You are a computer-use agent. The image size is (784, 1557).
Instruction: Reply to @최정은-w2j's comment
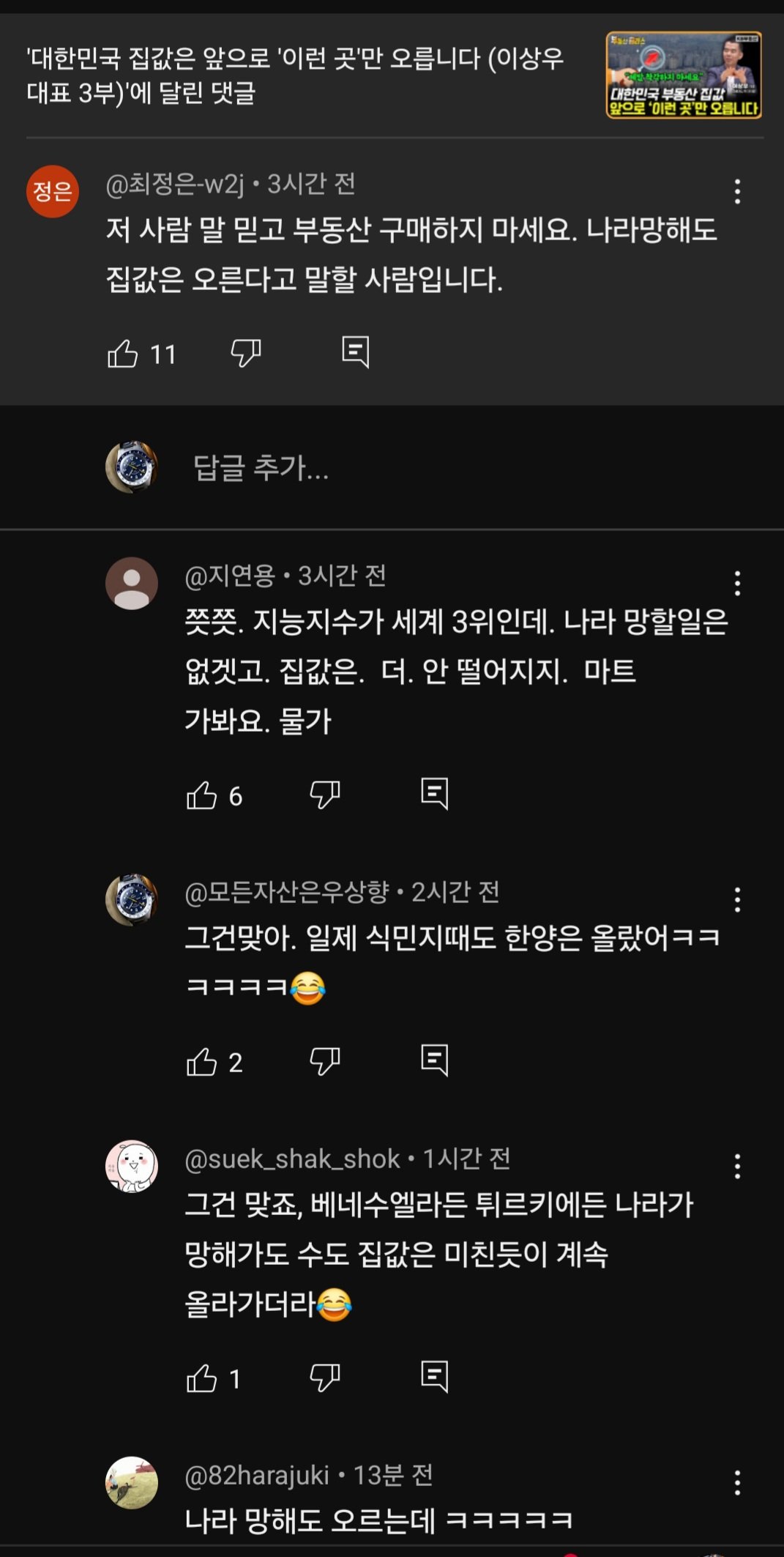coord(355,352)
